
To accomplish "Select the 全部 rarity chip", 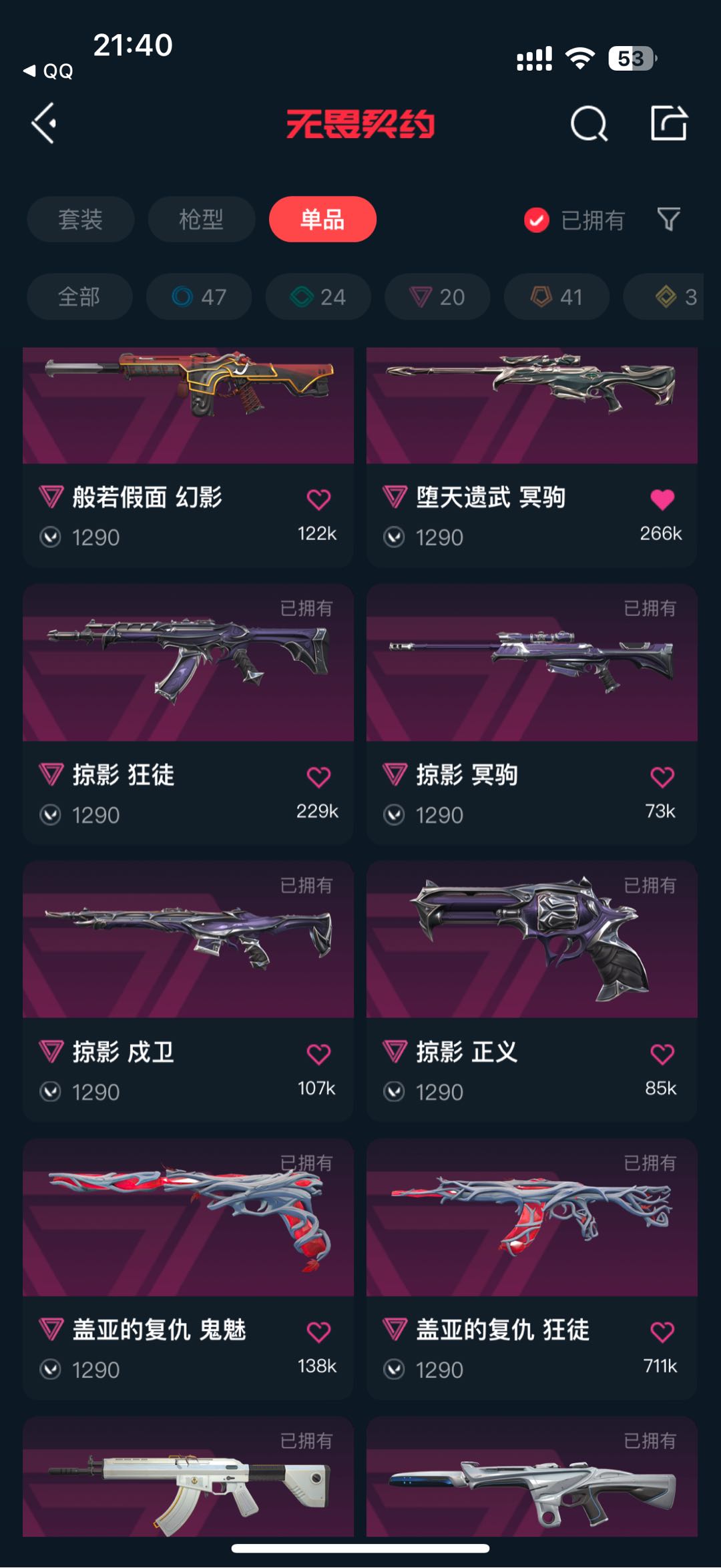I will click(79, 296).
